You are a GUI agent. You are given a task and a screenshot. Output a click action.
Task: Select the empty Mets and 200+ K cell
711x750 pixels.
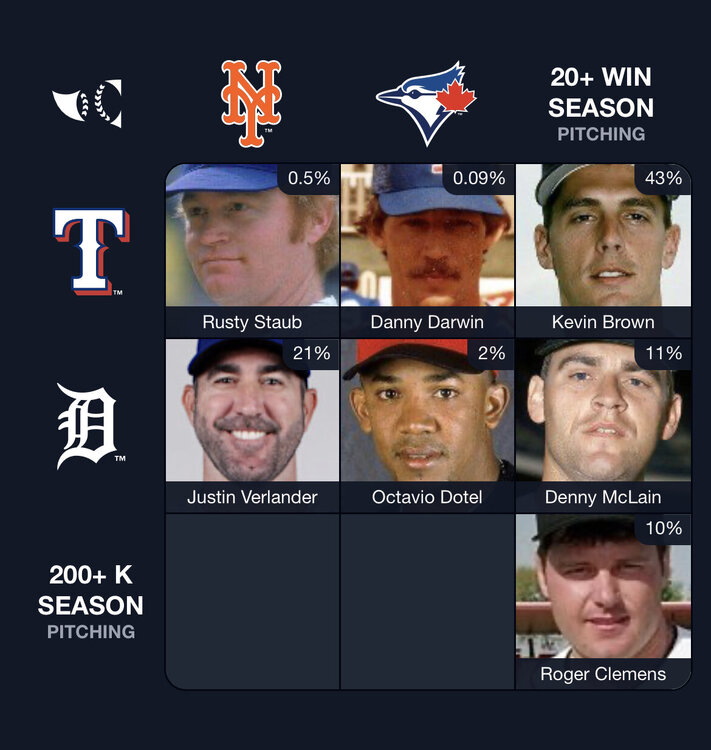coord(252,601)
